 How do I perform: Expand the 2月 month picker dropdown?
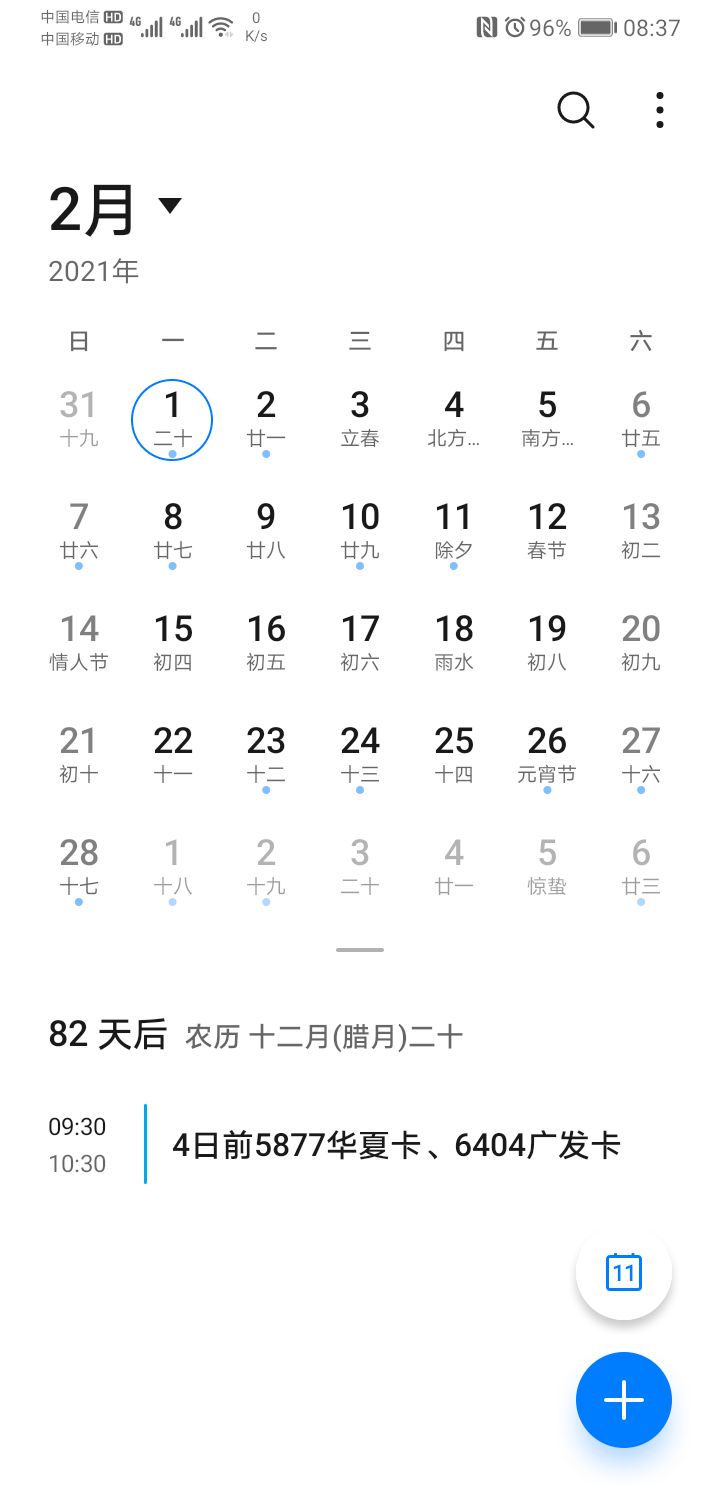pos(170,205)
